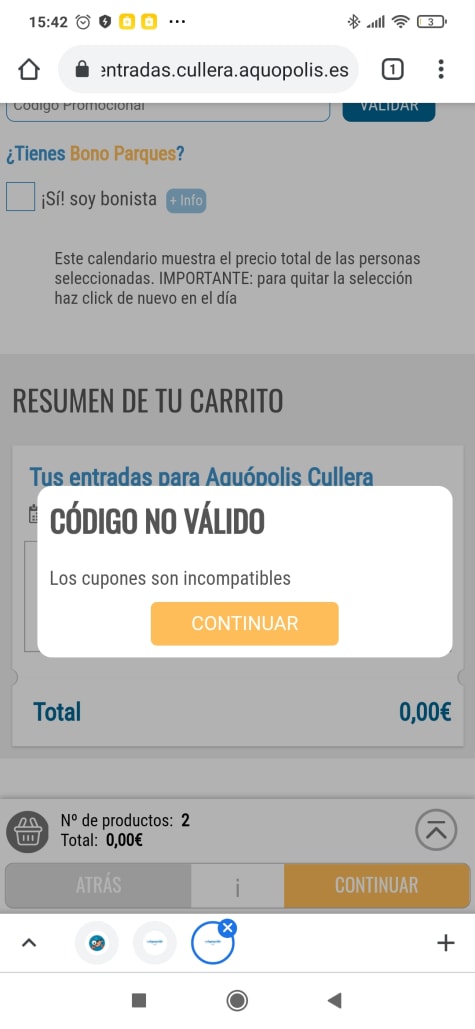Open the browser home page

coord(29,69)
